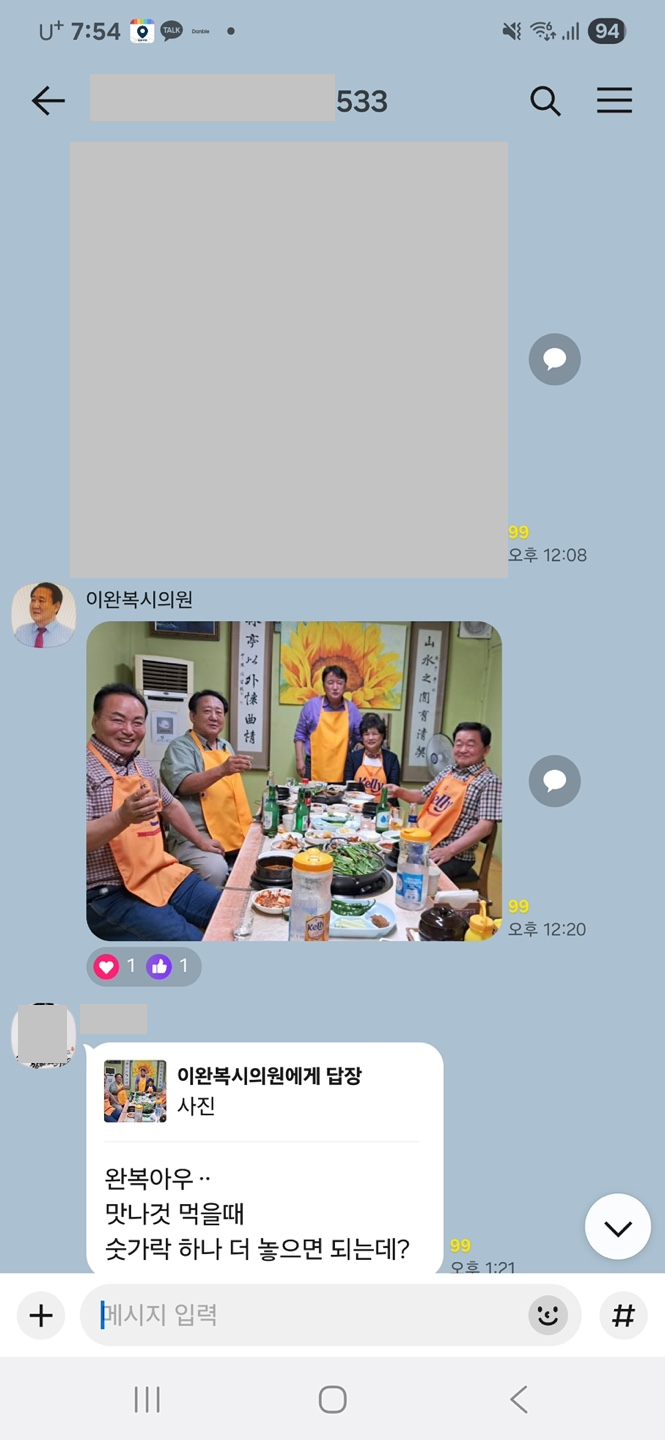
Task: Go back from the chat room
Action: click(48, 101)
